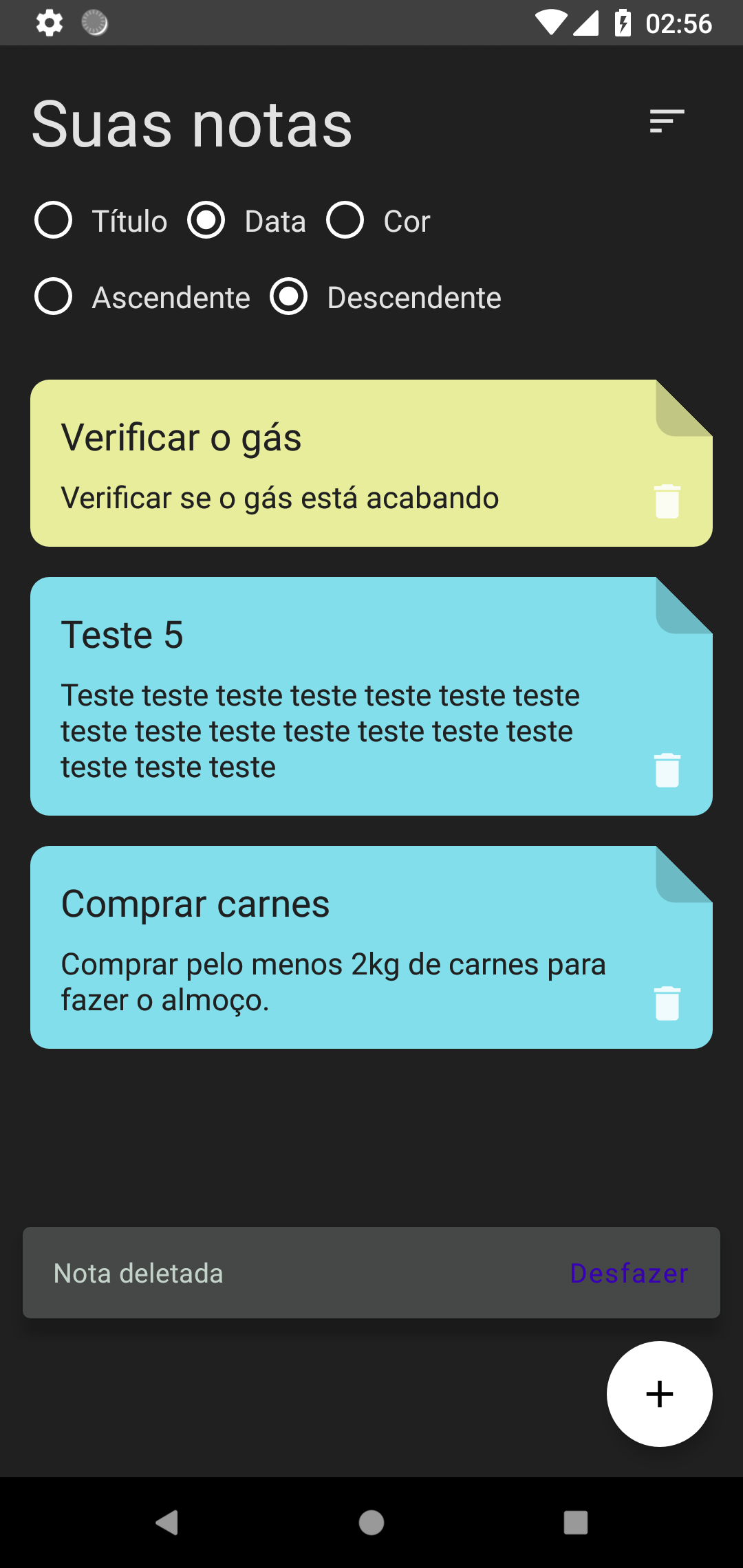Go back using system navigation
Image resolution: width=743 pixels, height=1568 pixels.
pyautogui.click(x=167, y=1523)
